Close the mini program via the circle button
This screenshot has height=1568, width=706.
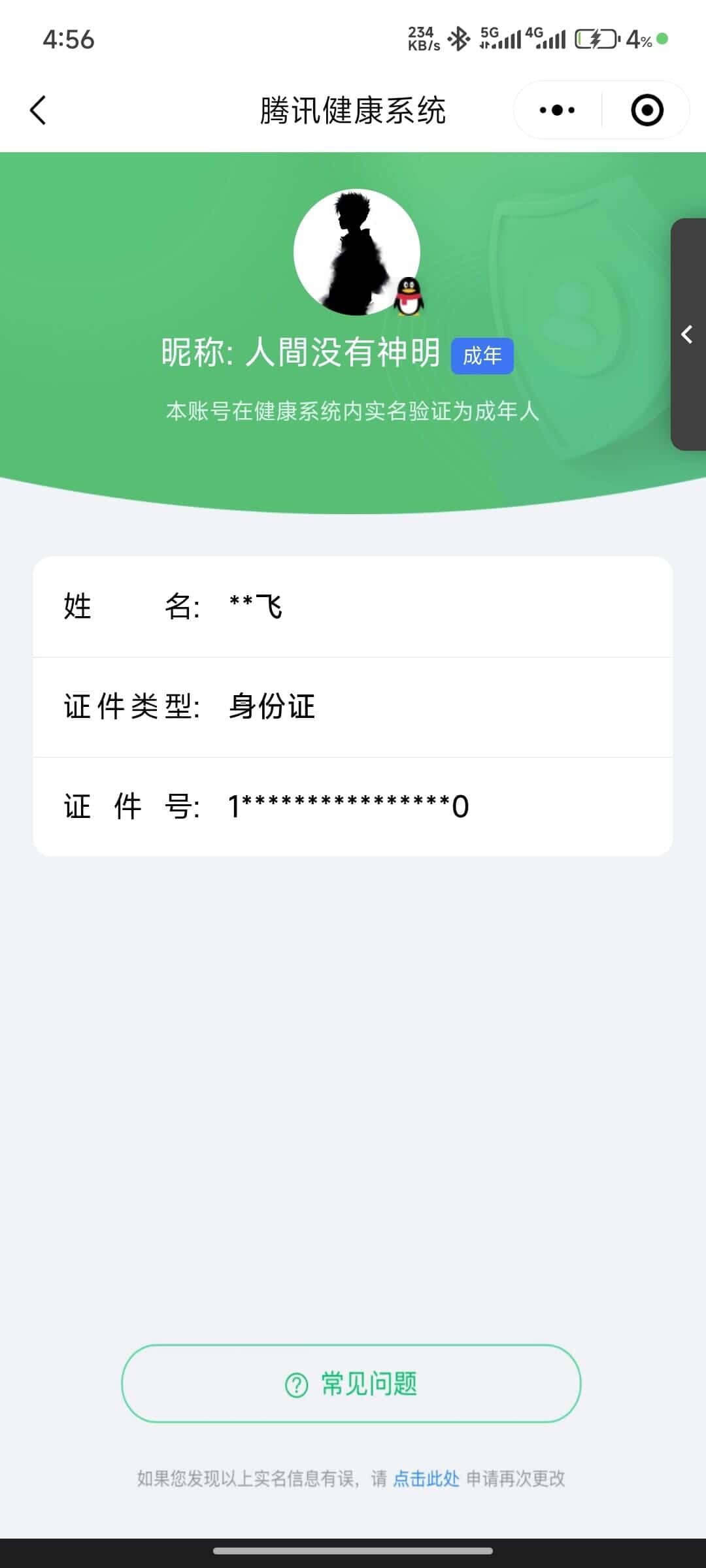pos(647,110)
